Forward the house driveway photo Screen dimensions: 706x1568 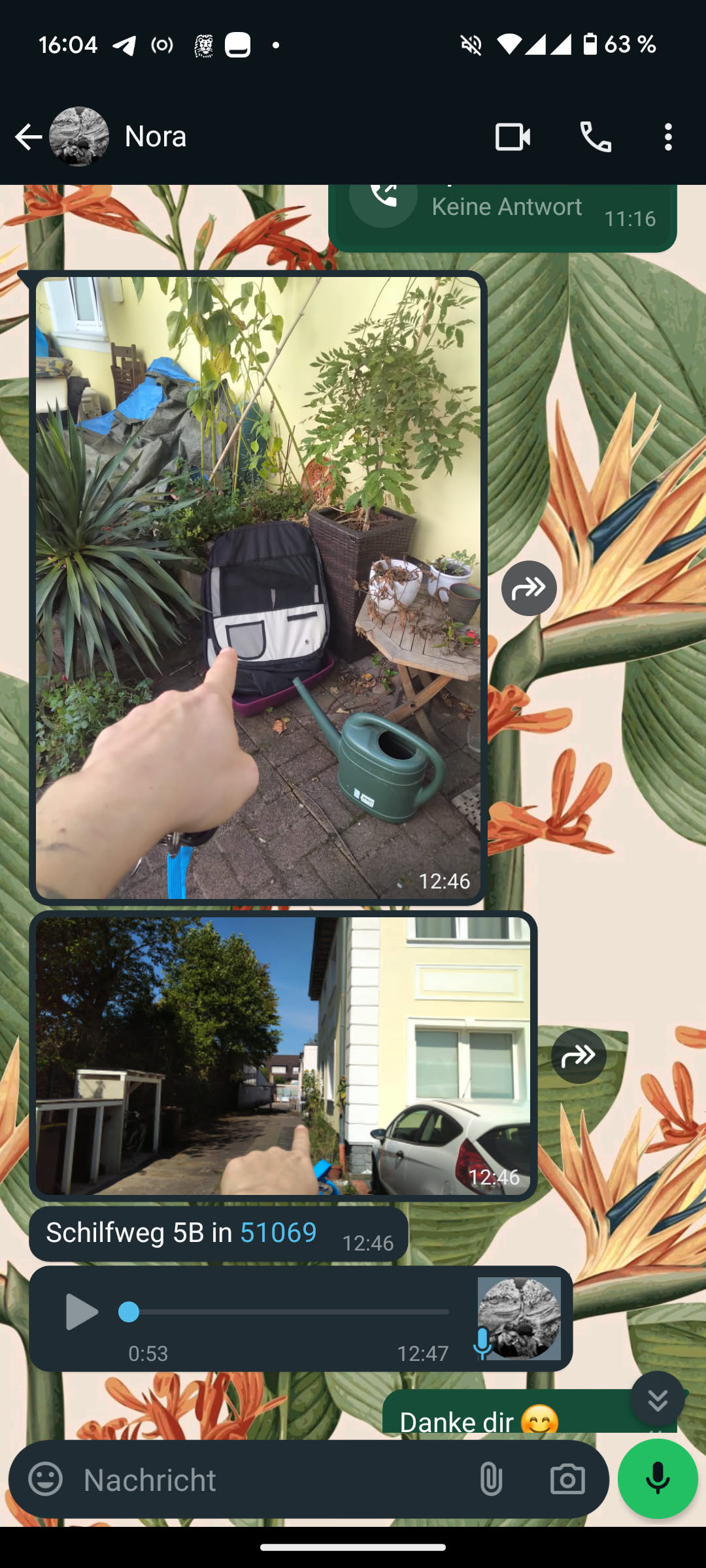click(x=579, y=1056)
